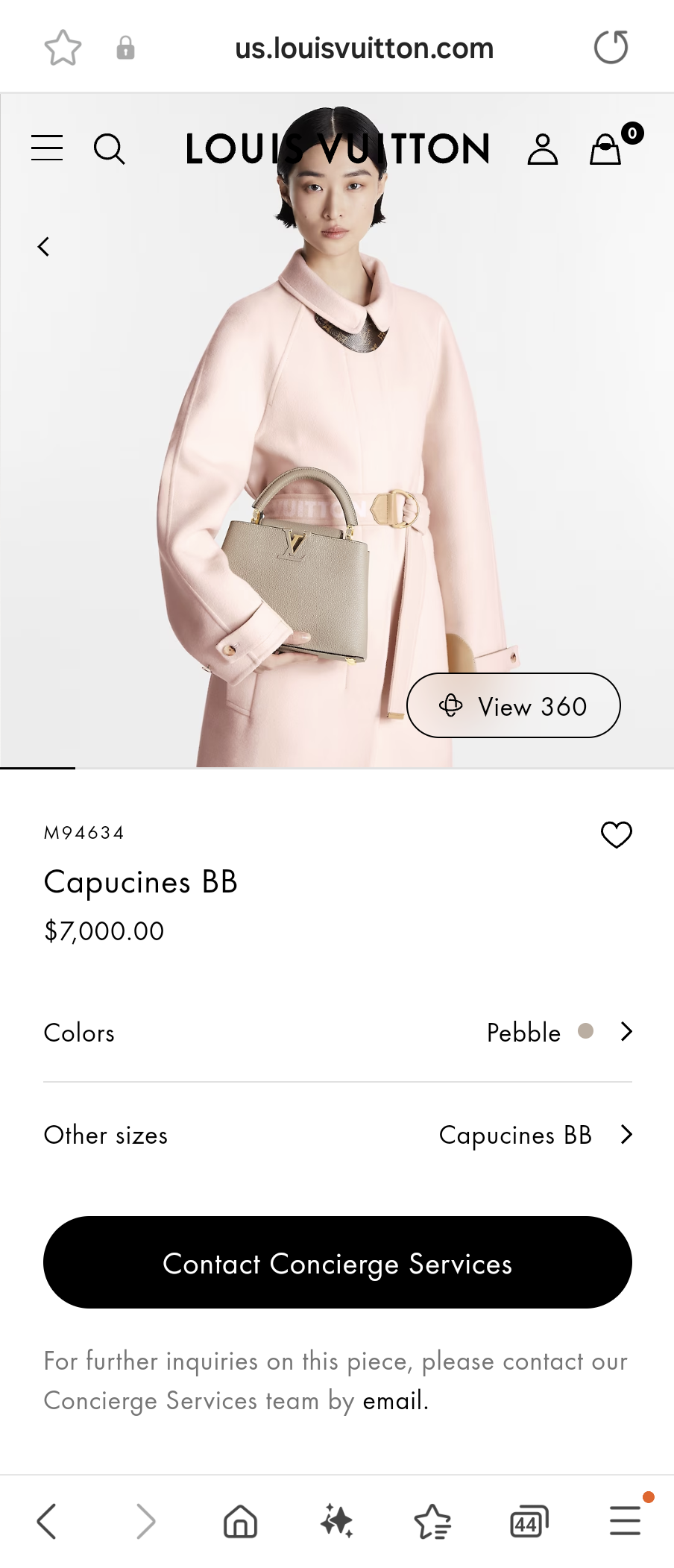
Task: Refresh the page with reload icon
Action: [611, 47]
